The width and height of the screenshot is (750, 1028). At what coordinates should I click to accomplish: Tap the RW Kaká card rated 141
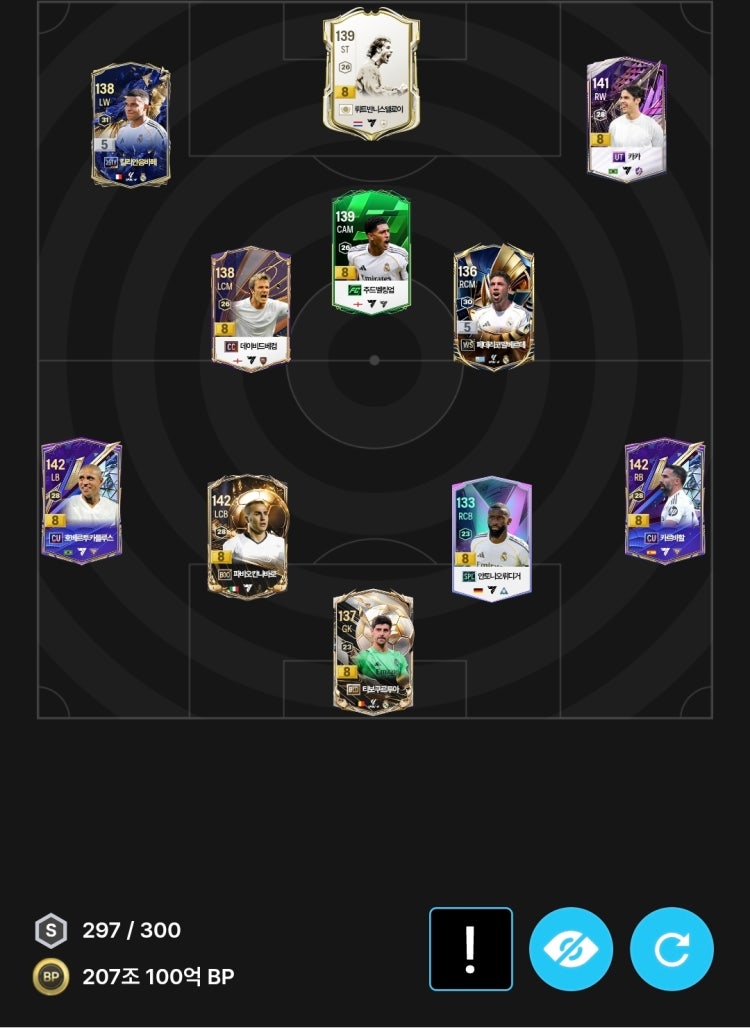click(626, 118)
